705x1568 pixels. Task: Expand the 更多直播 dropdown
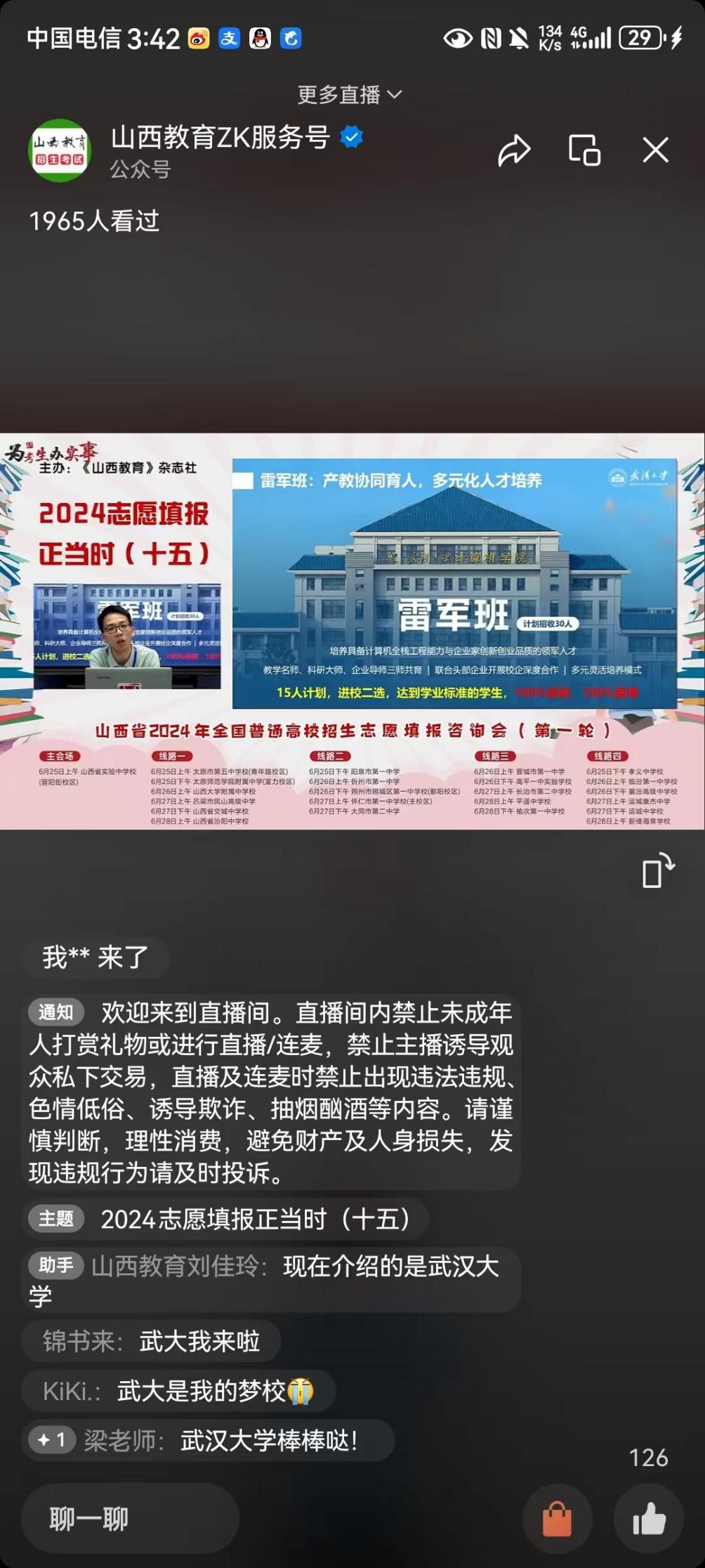point(350,95)
